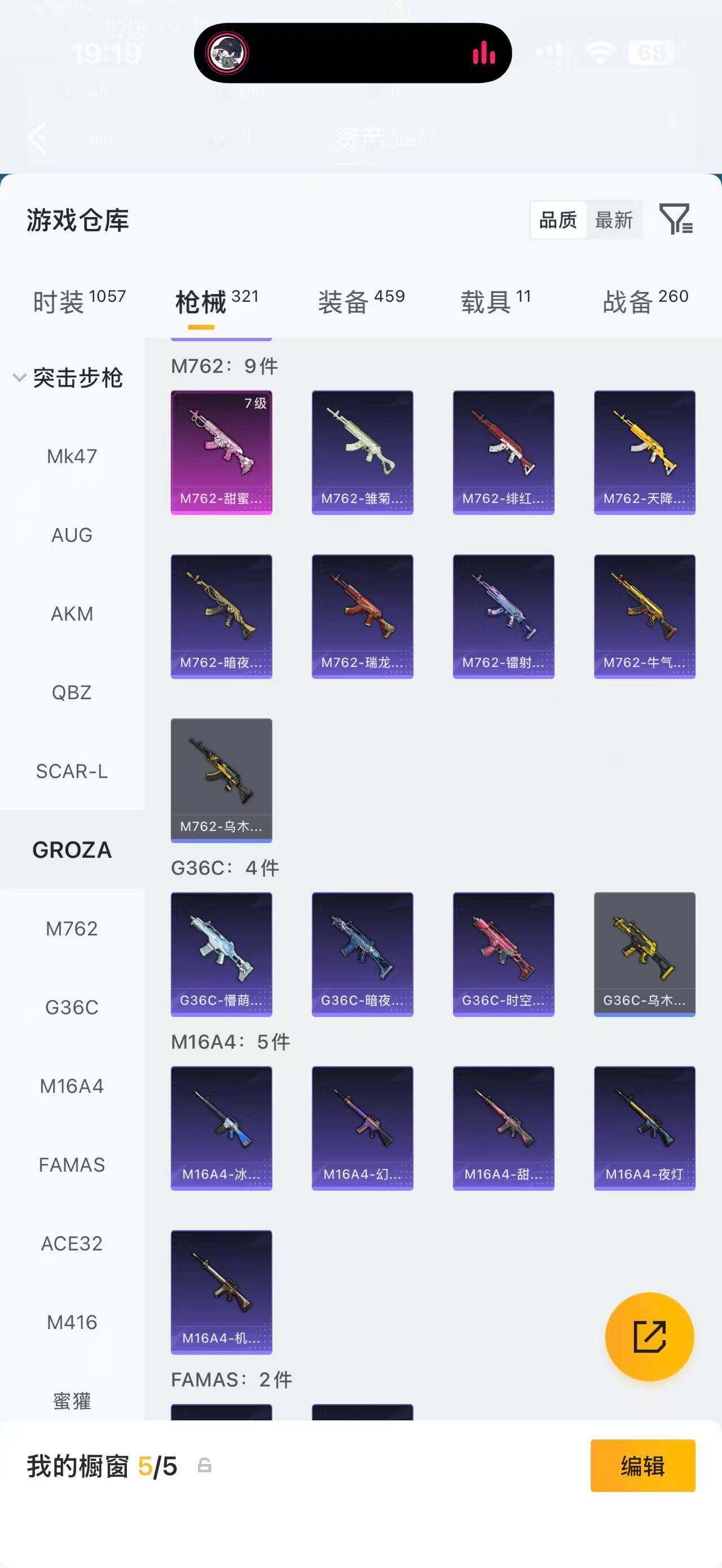
Task: Open the M762-天降 gold skin
Action: point(645,452)
